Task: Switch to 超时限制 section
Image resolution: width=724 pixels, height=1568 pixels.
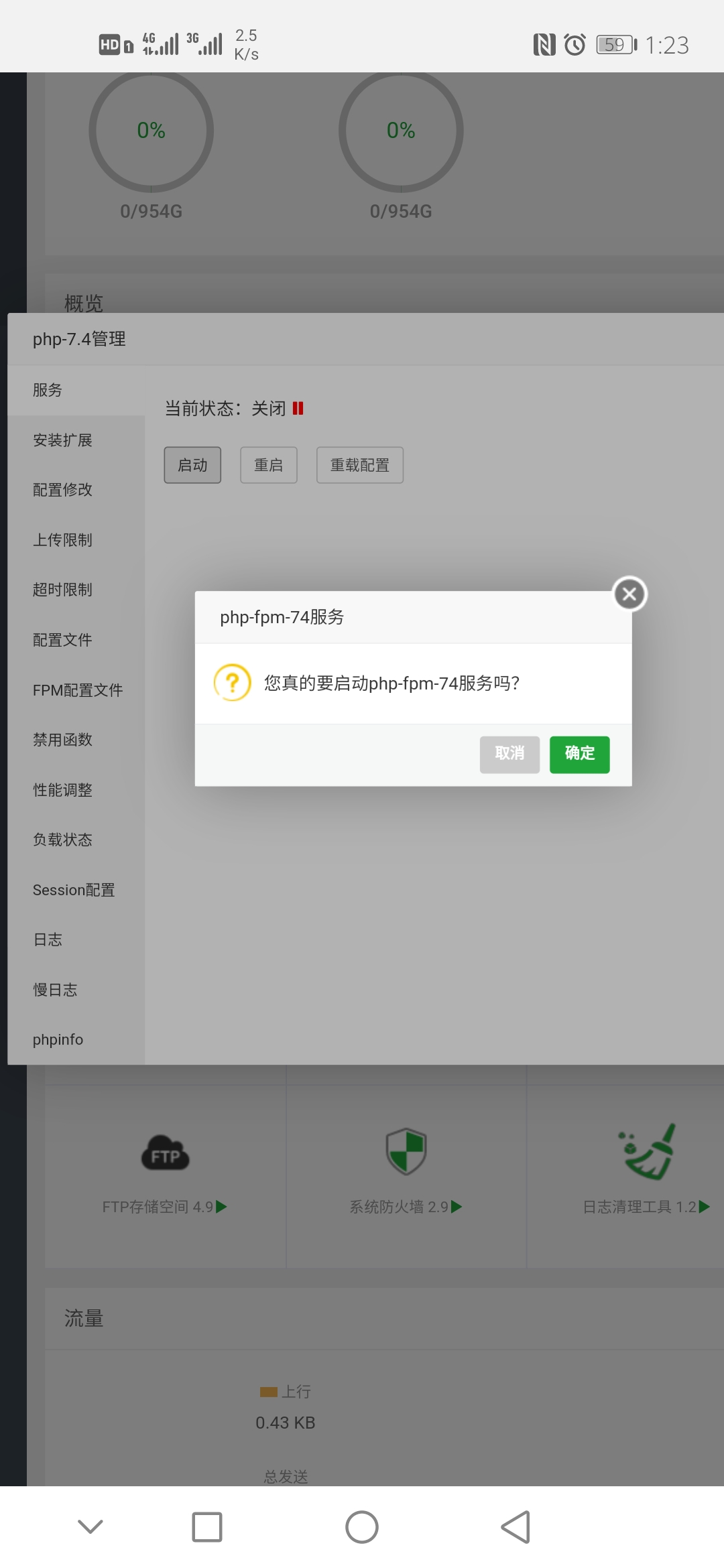Action: 62,590
